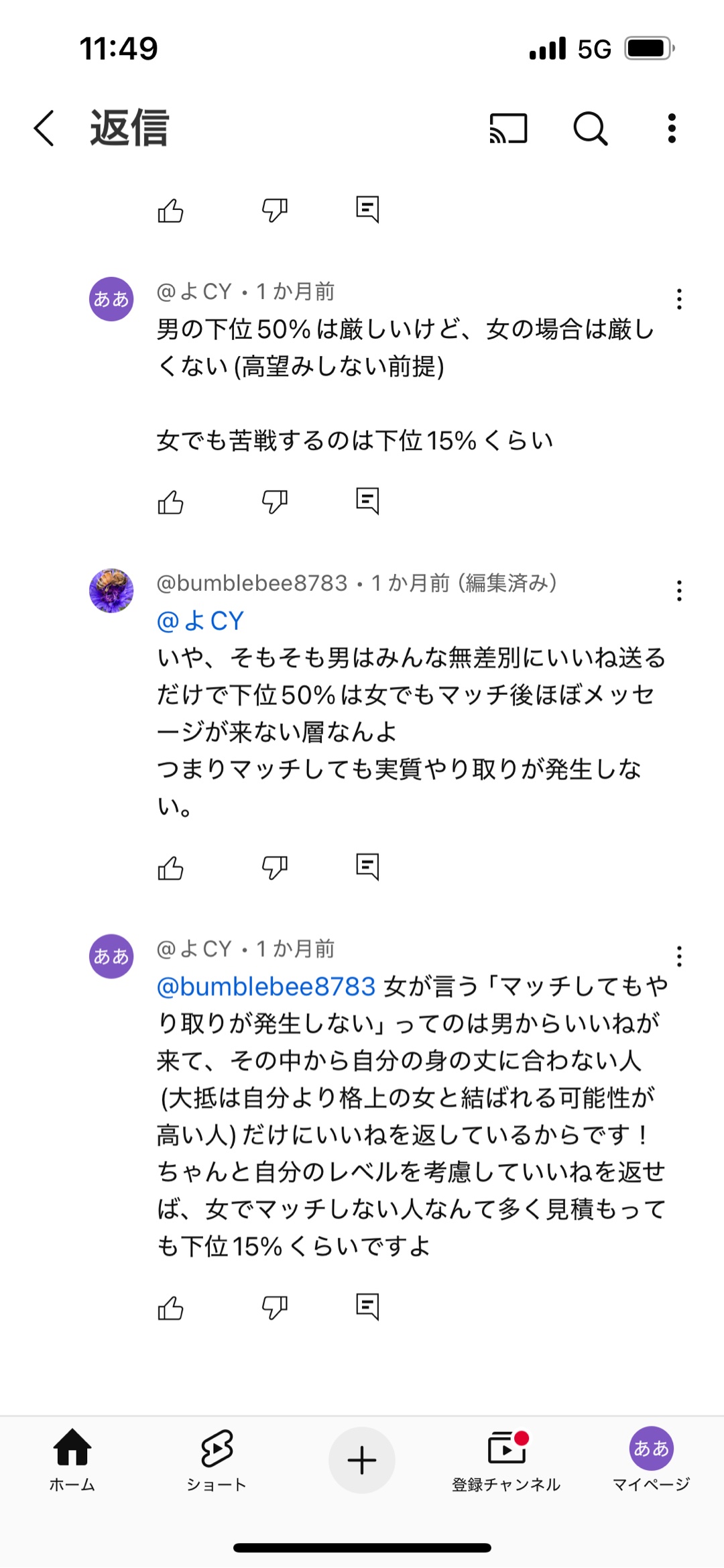Open @bumblebee8783's profile avatar
The width and height of the screenshot is (724, 1568).
pos(112,591)
